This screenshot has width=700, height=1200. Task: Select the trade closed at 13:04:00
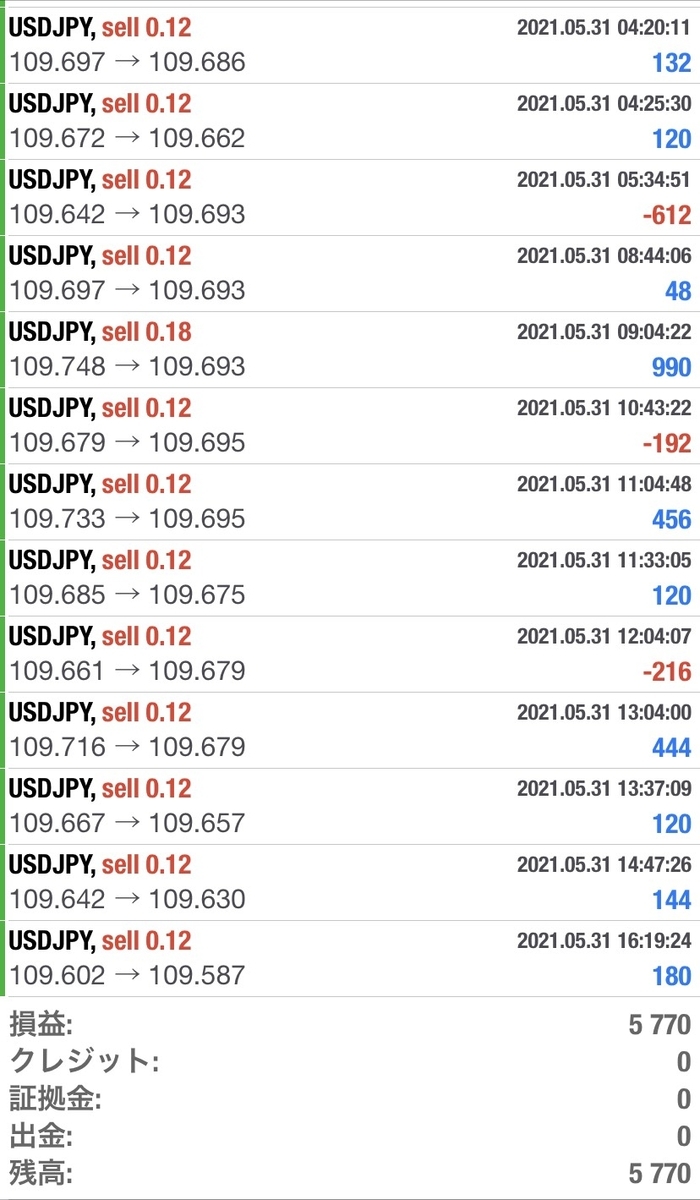coord(350,730)
